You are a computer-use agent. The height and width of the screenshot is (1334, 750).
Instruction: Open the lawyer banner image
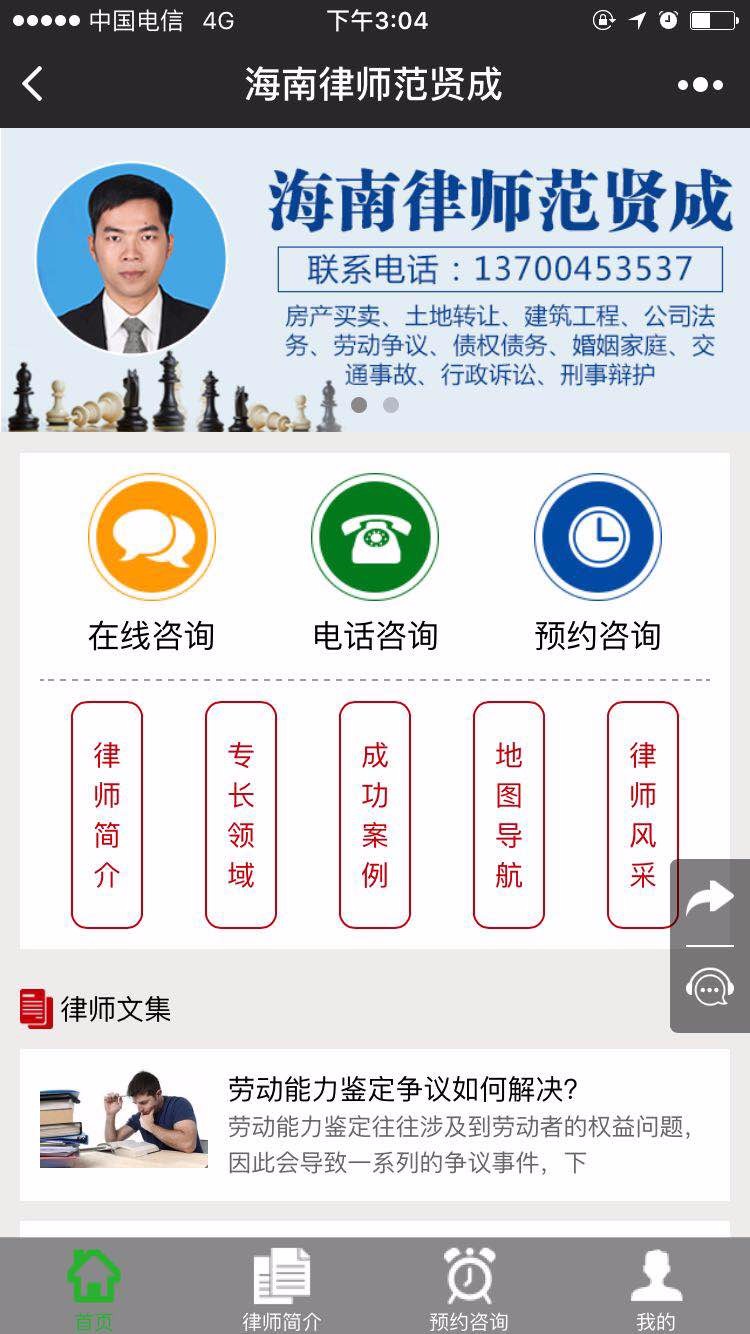[375, 280]
